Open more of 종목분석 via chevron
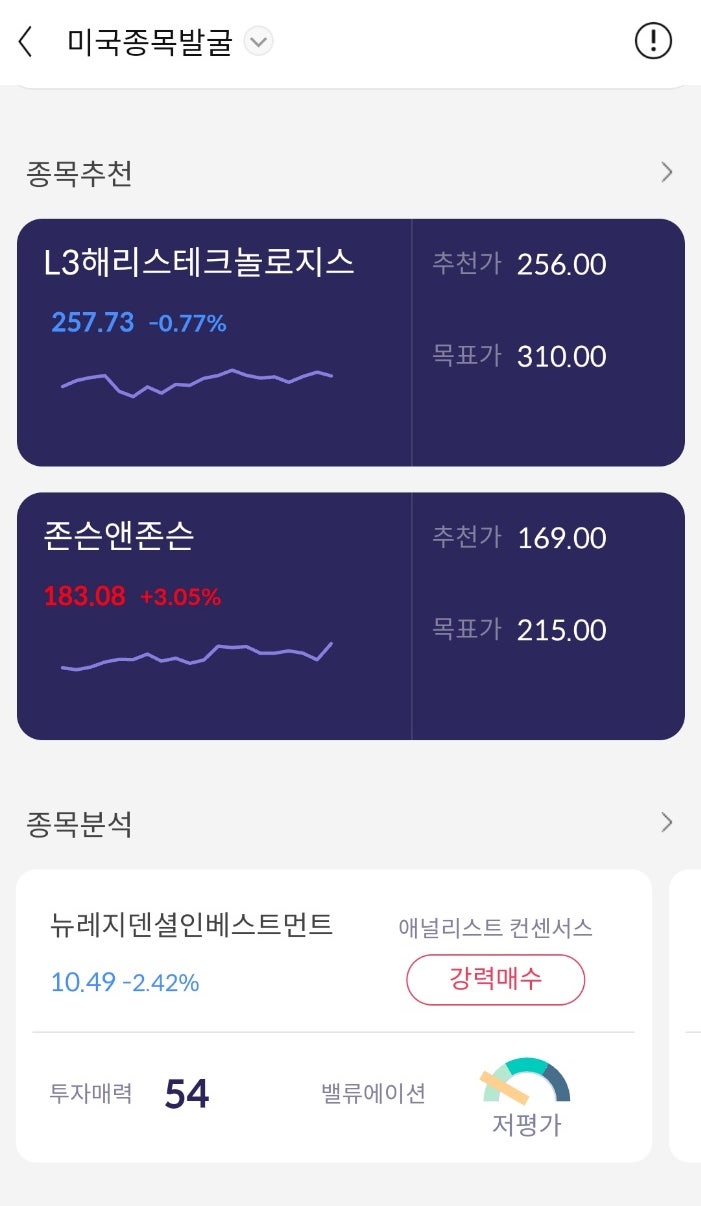Screen dimensions: 701x1206 click(x=667, y=823)
